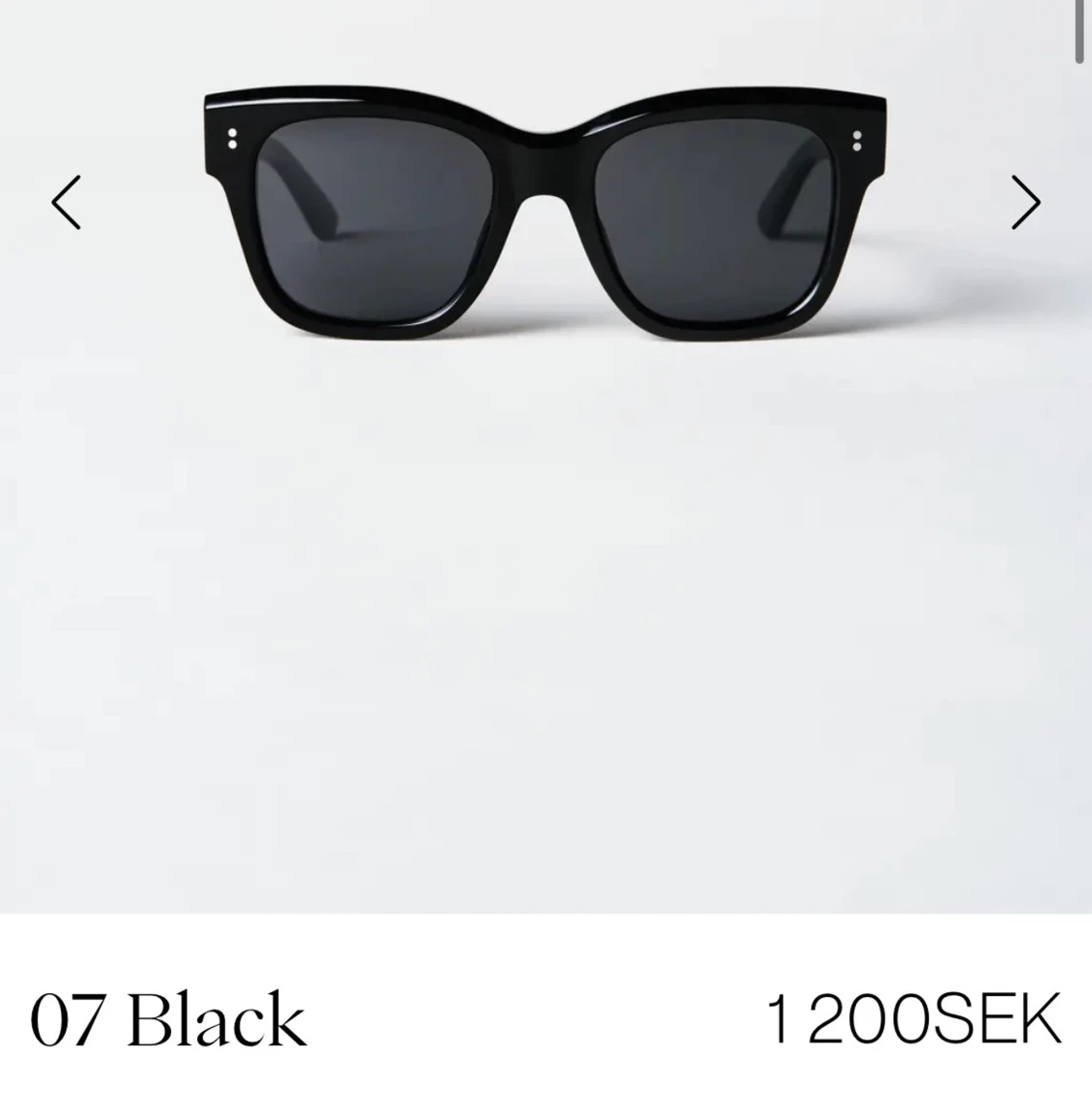Show the previous sunglasses photo
The image size is (1092, 1093).
click(x=66, y=203)
